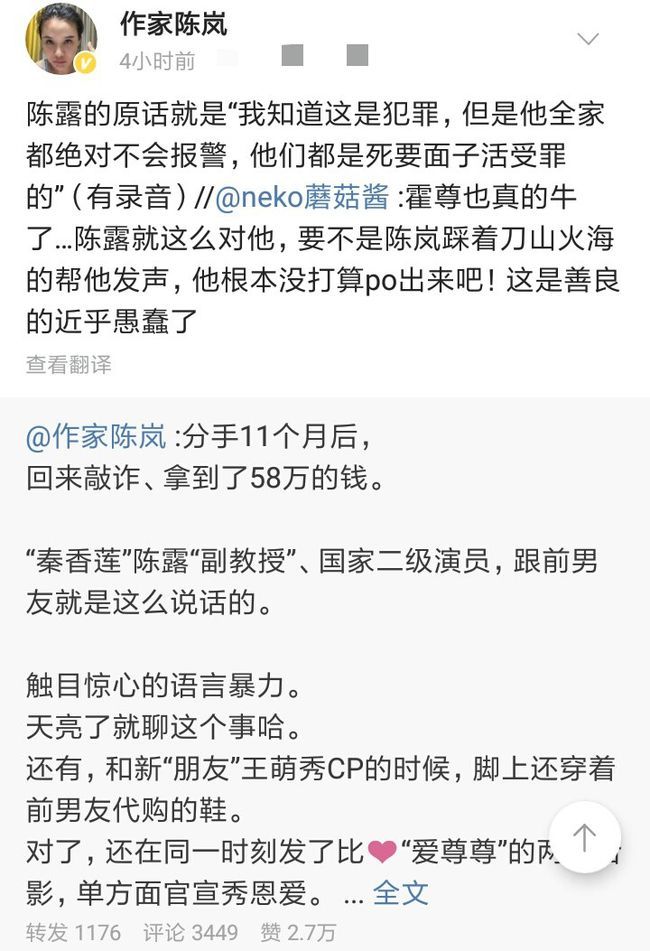Jump back to top with the arrow button
Image resolution: width=650 pixels, height=951 pixels.
click(584, 838)
